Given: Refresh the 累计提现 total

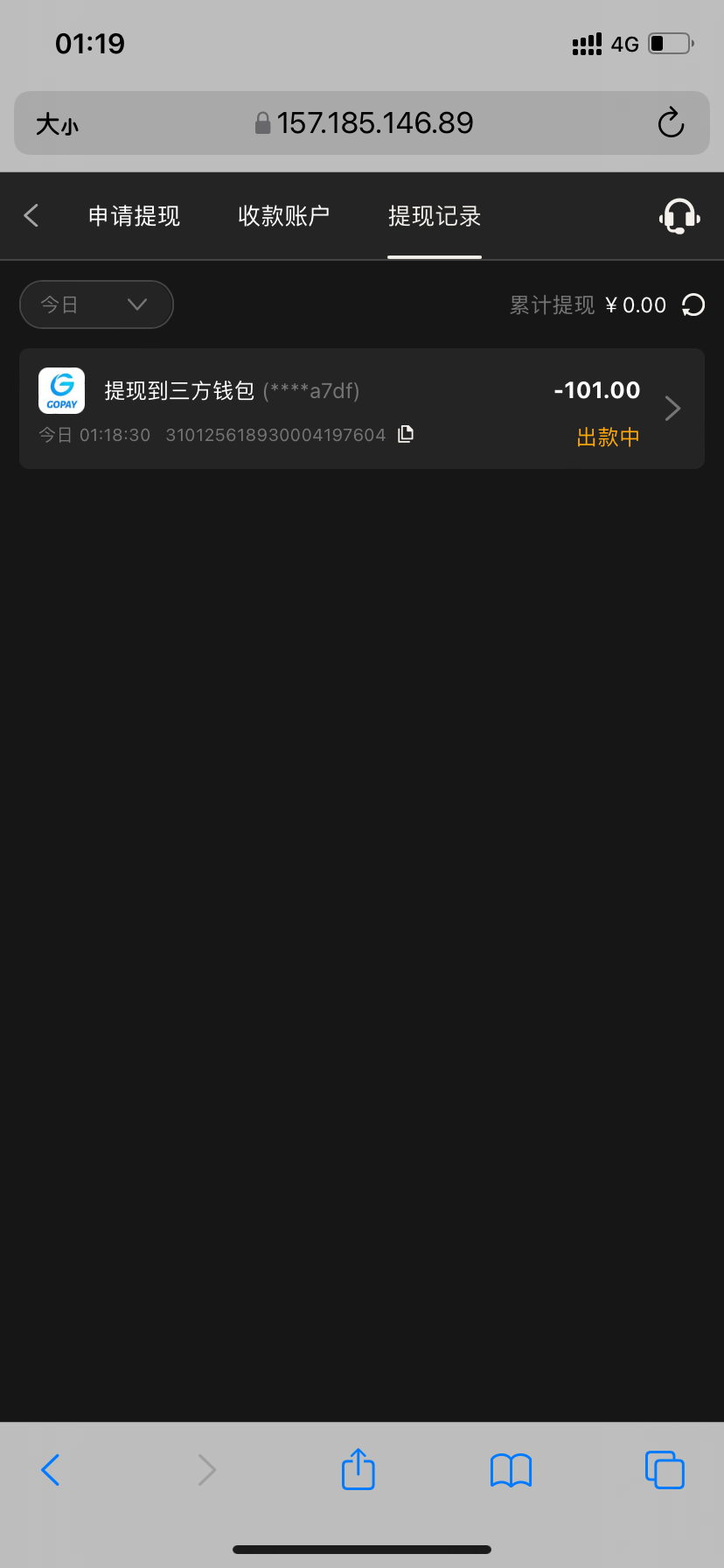Looking at the screenshot, I should [x=693, y=304].
